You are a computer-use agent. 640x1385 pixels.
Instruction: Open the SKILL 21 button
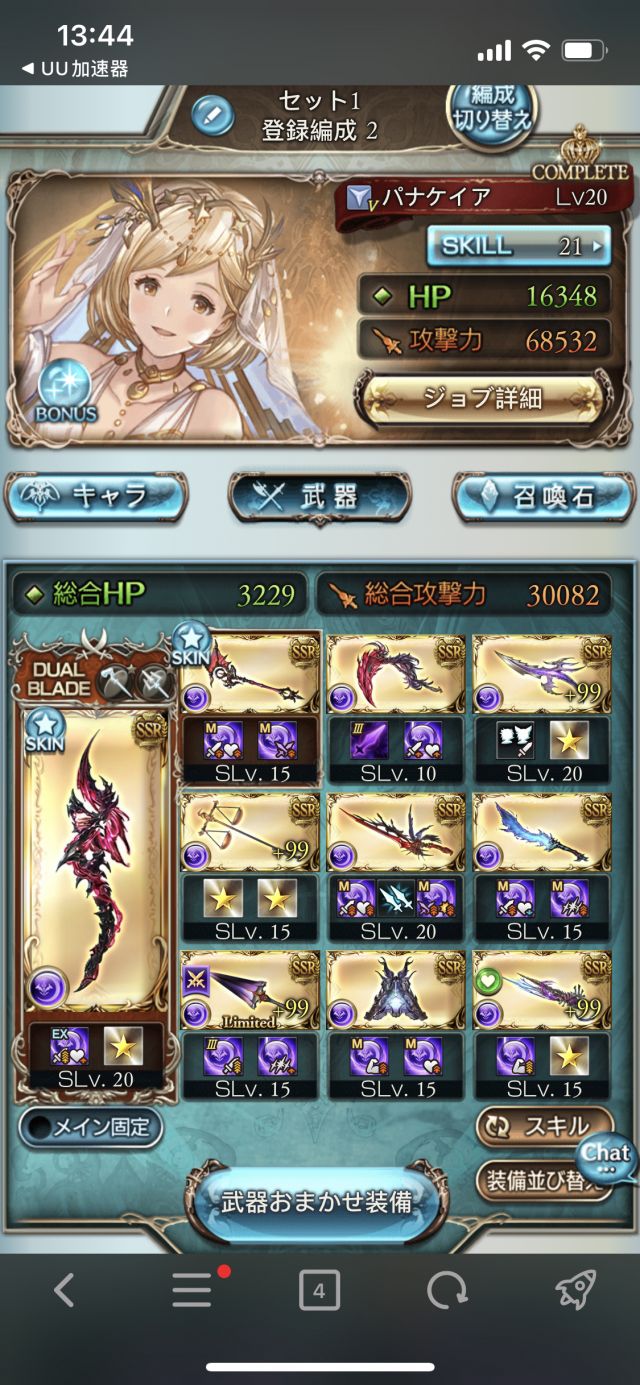coord(518,245)
